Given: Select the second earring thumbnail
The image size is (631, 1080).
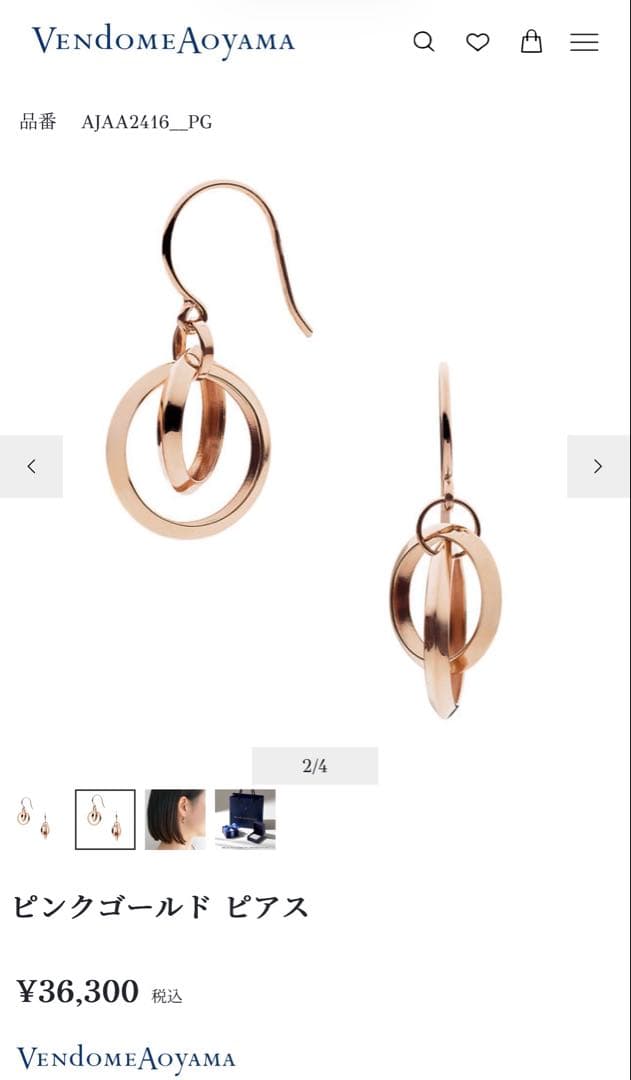Looking at the screenshot, I should [x=105, y=819].
